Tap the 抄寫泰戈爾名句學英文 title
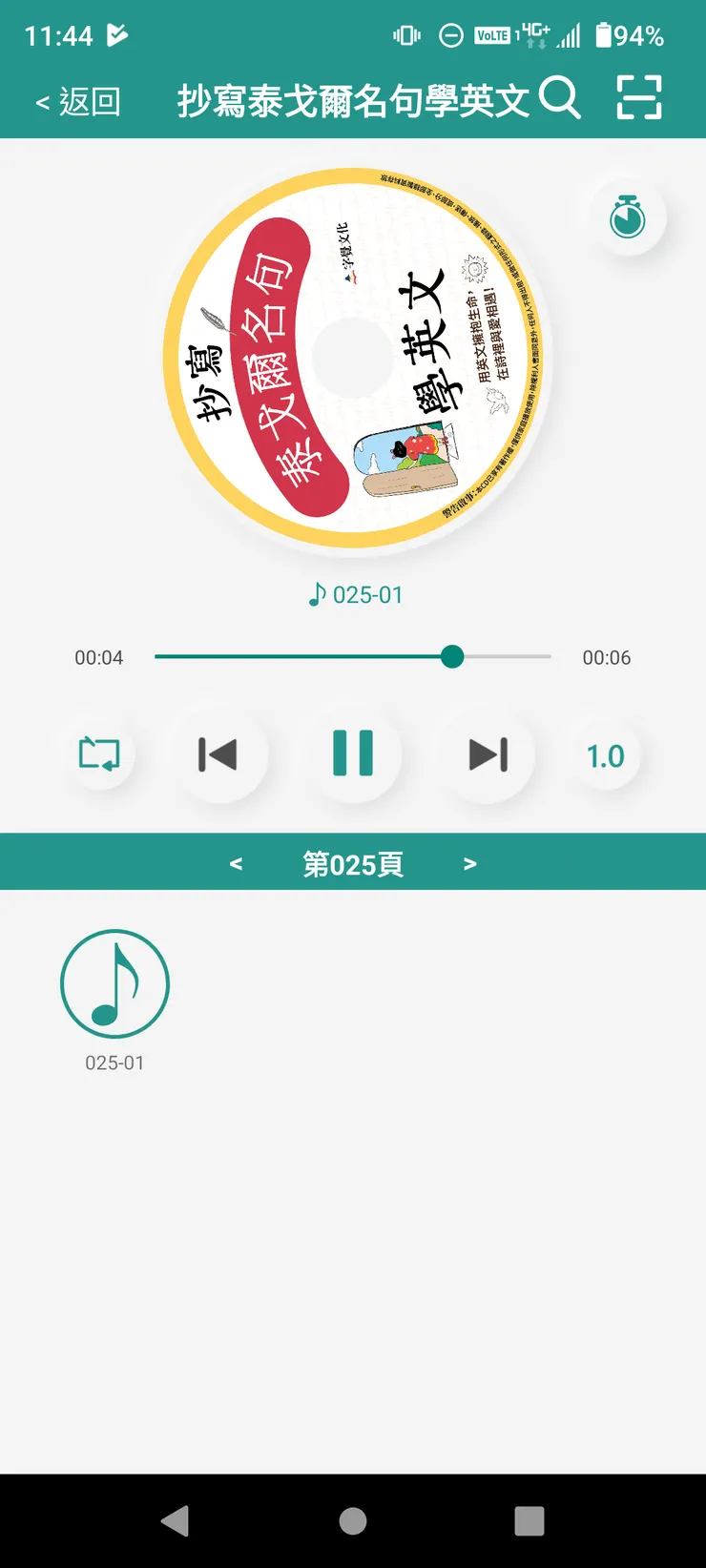The height and width of the screenshot is (1568, 706). pos(353,99)
